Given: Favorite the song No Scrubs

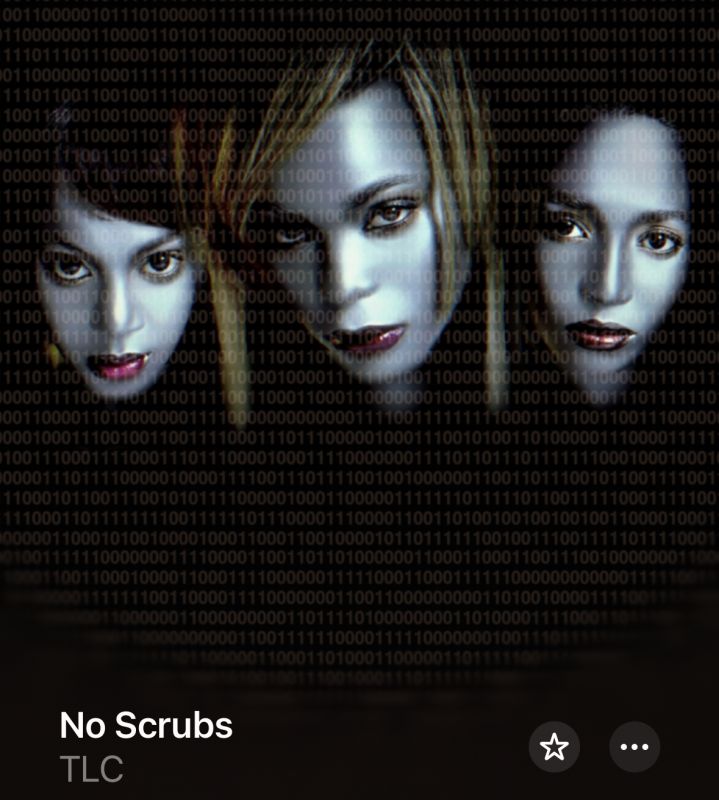Looking at the screenshot, I should [554, 747].
